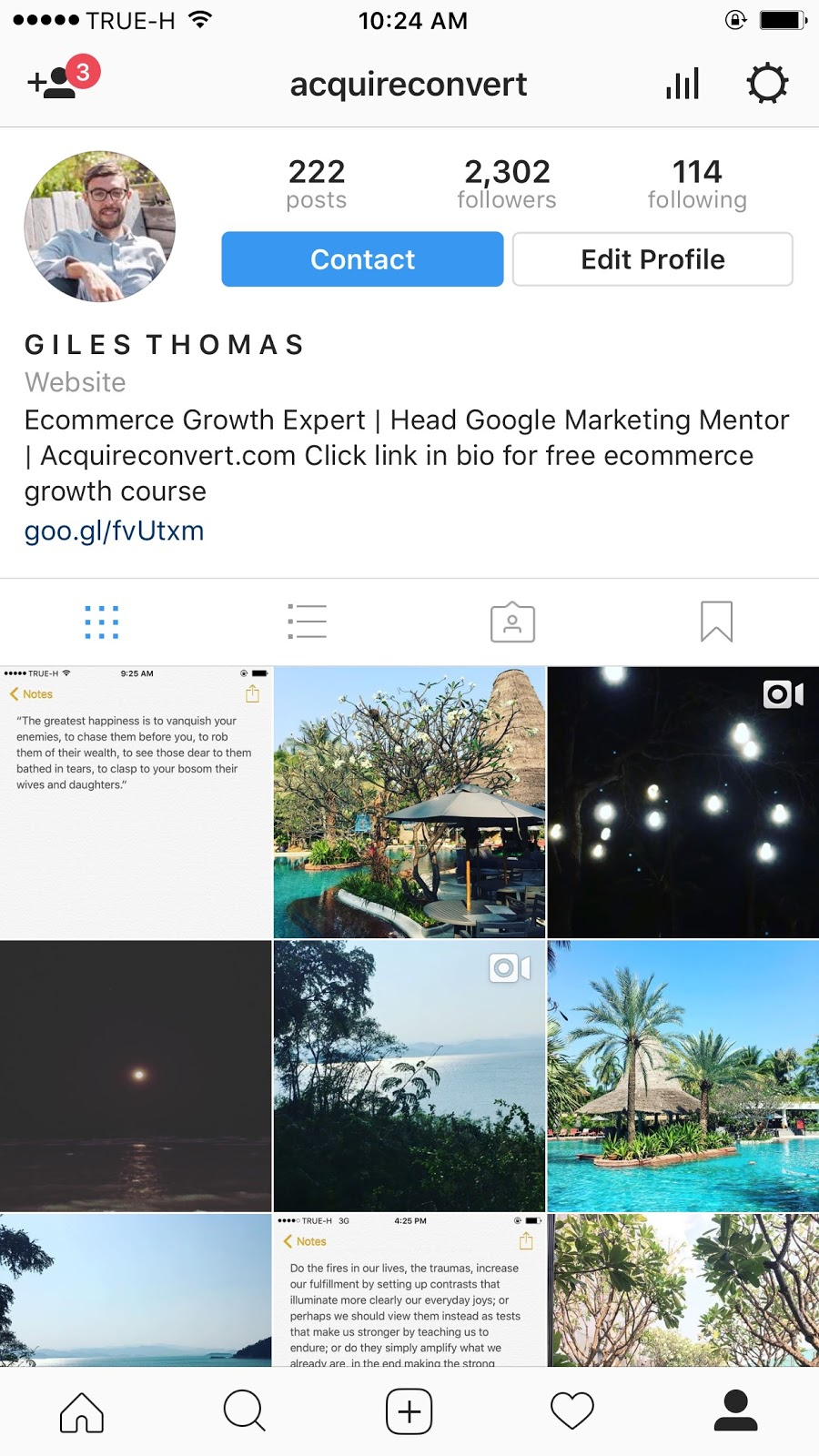This screenshot has height=1456, width=819.
Task: Tap Edit Profile
Action: (652, 259)
